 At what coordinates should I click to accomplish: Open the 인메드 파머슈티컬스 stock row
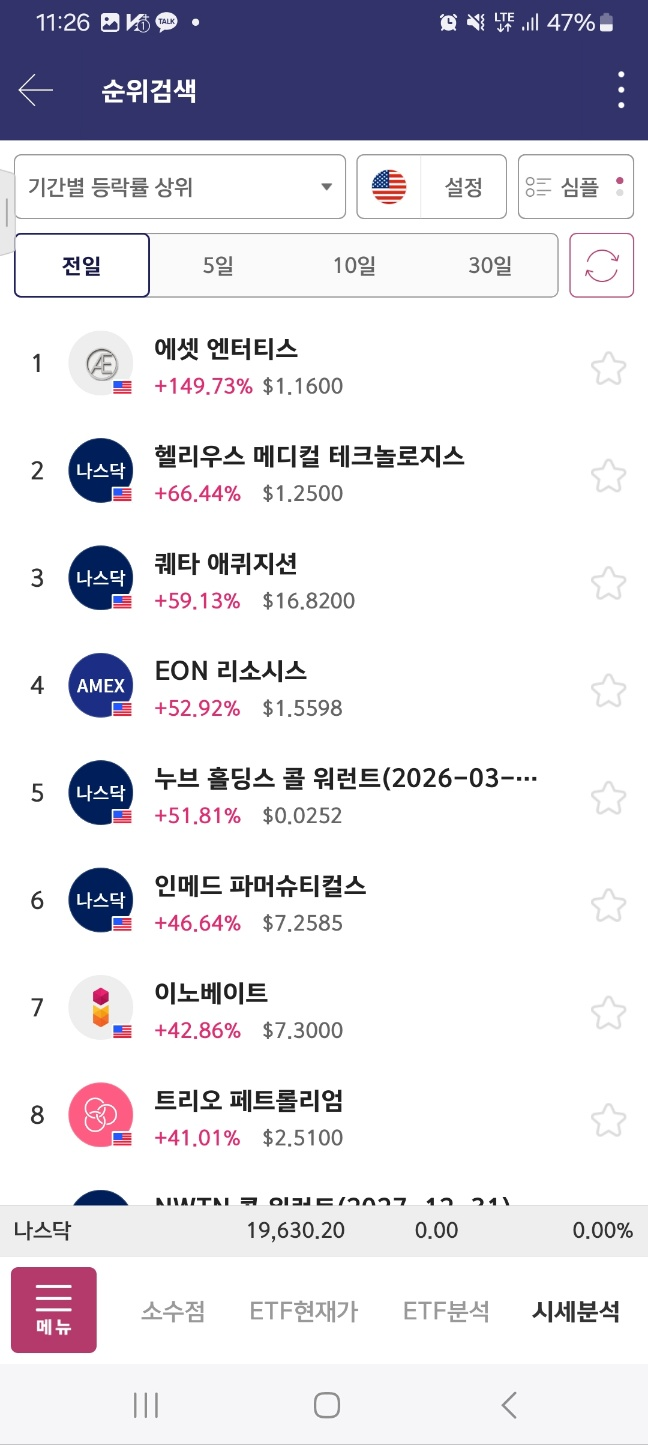point(300,902)
